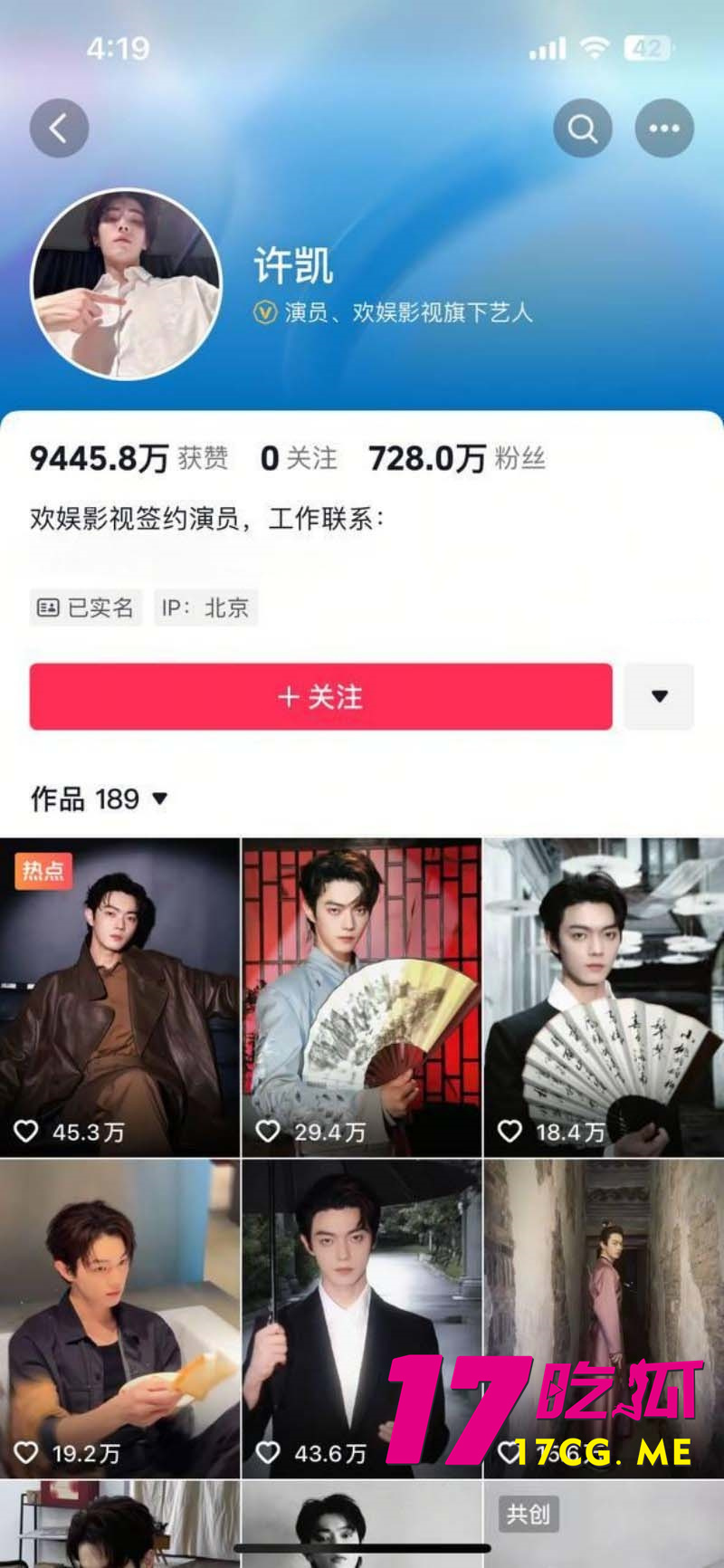Select the 关注 following count entry

(x=300, y=459)
